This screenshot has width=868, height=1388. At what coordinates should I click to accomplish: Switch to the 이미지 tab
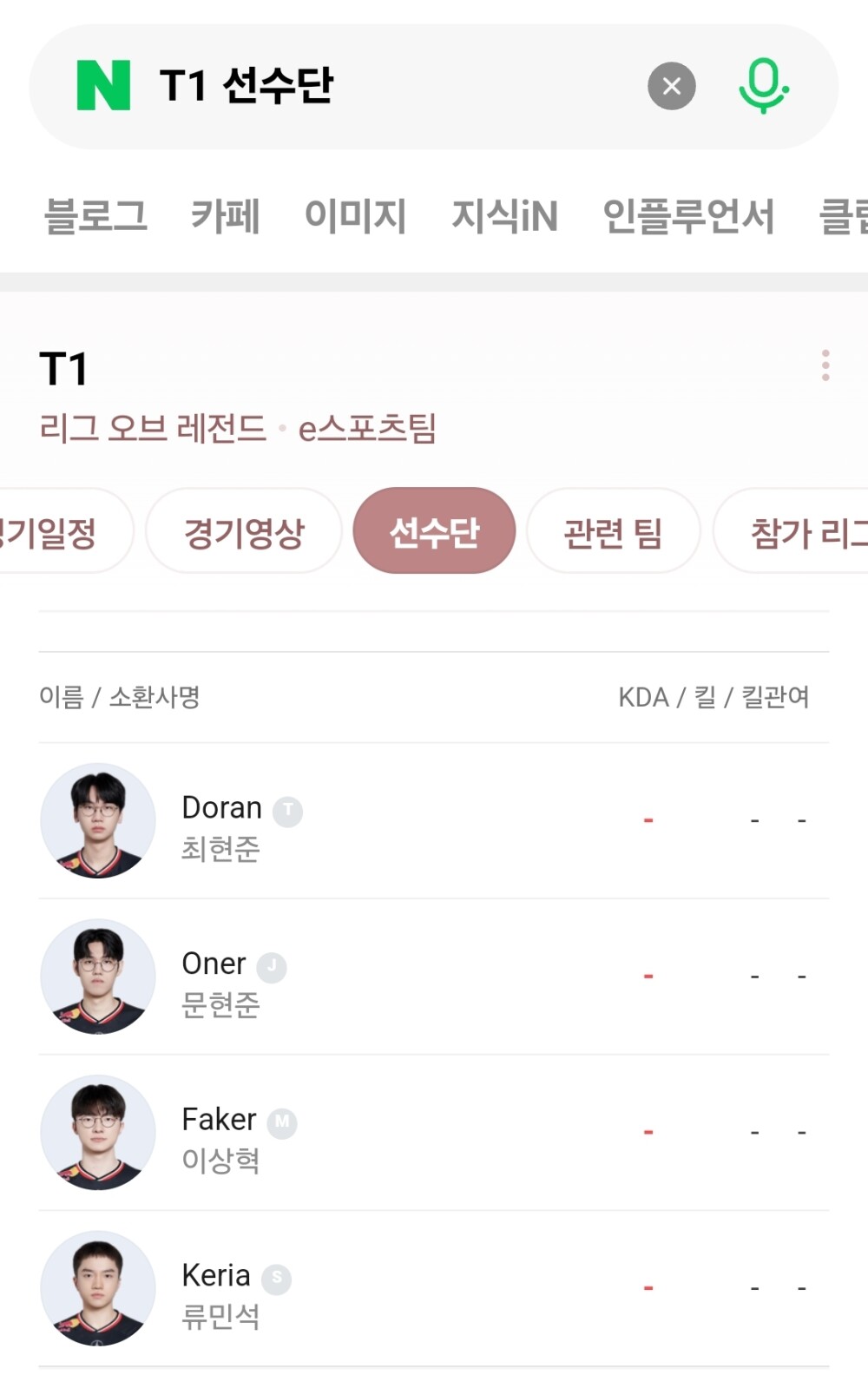pyautogui.click(x=355, y=215)
